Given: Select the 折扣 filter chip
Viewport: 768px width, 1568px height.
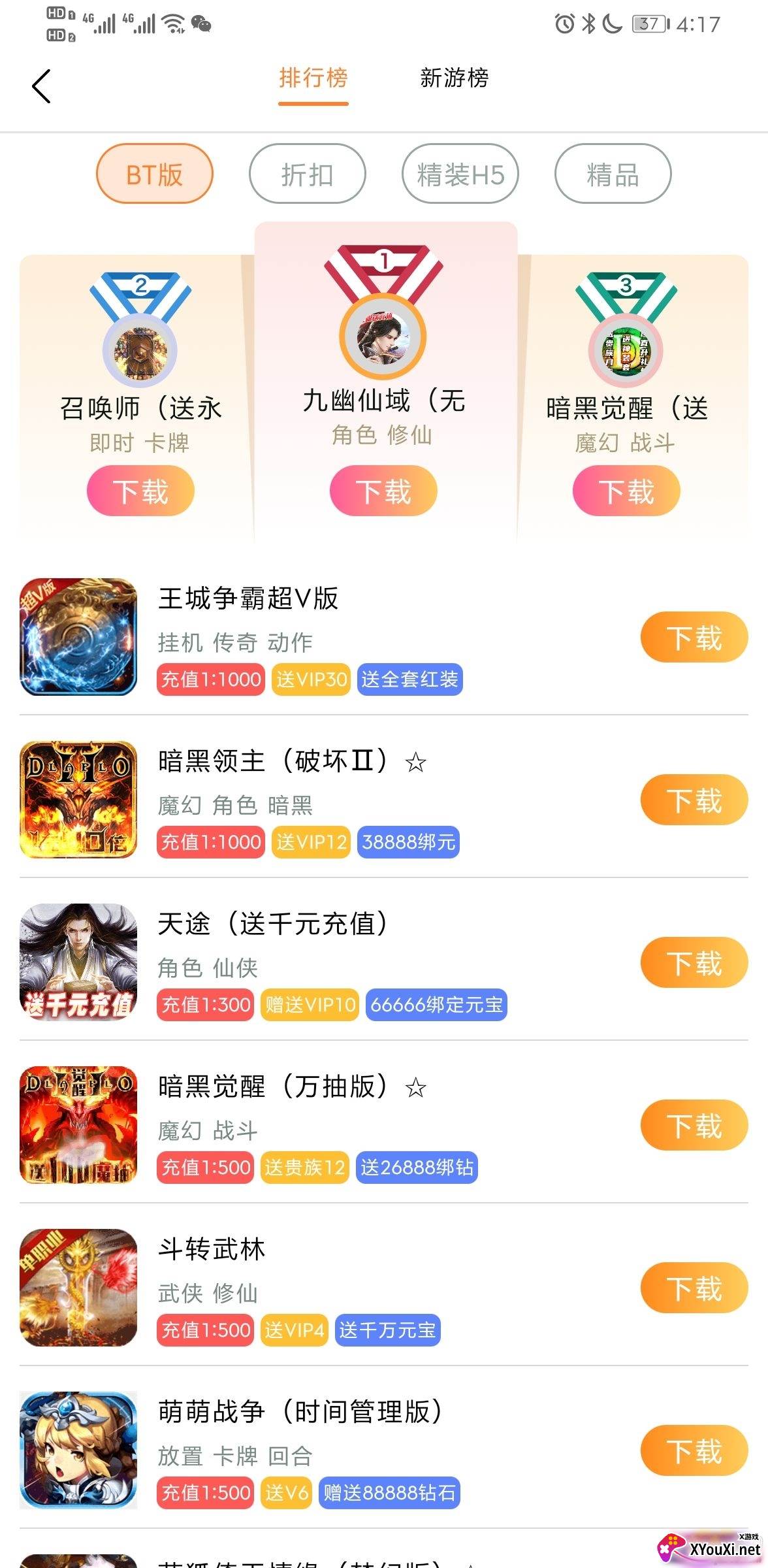Looking at the screenshot, I should [x=307, y=174].
